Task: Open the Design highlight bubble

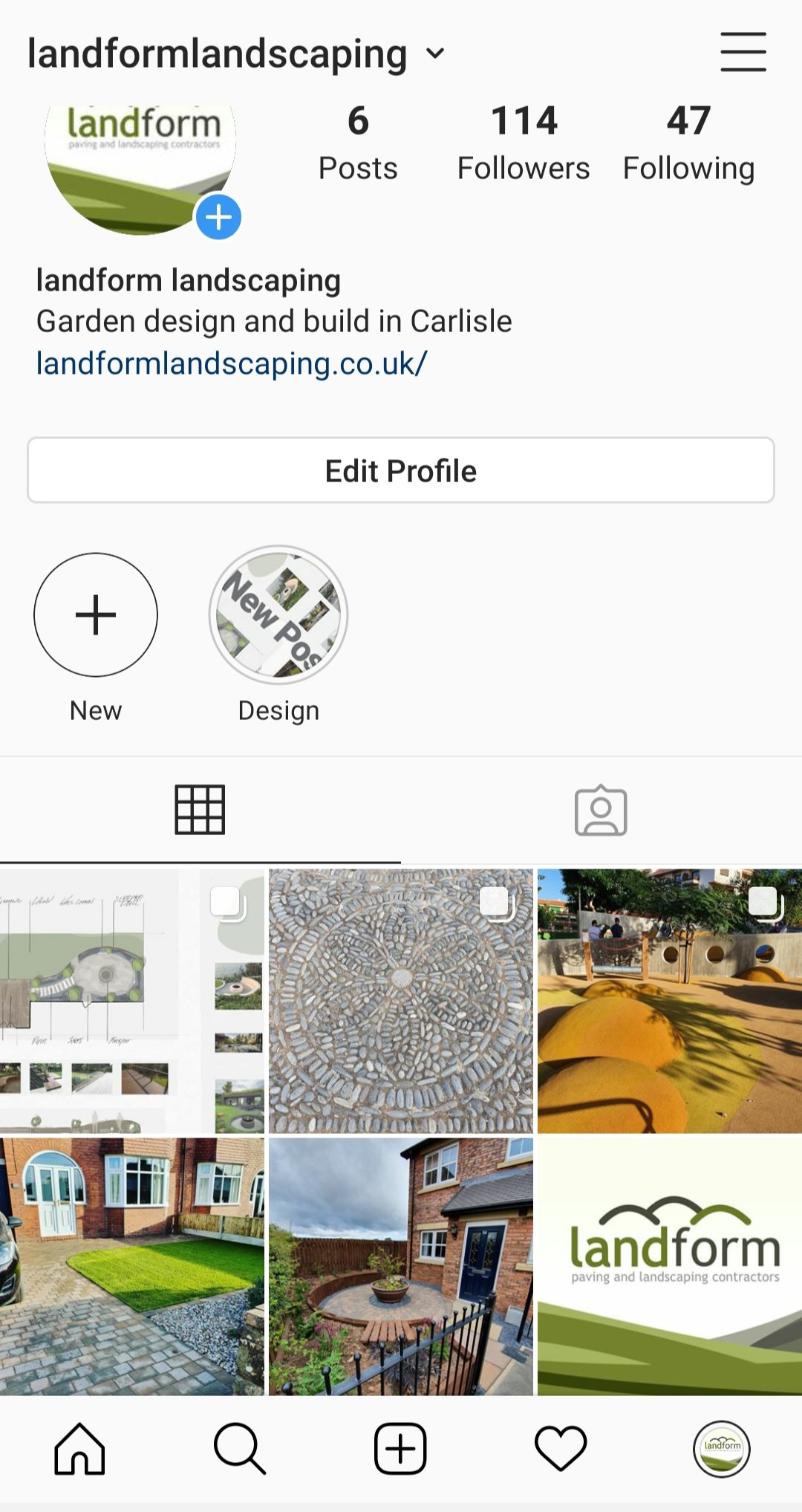Action: (x=278, y=614)
